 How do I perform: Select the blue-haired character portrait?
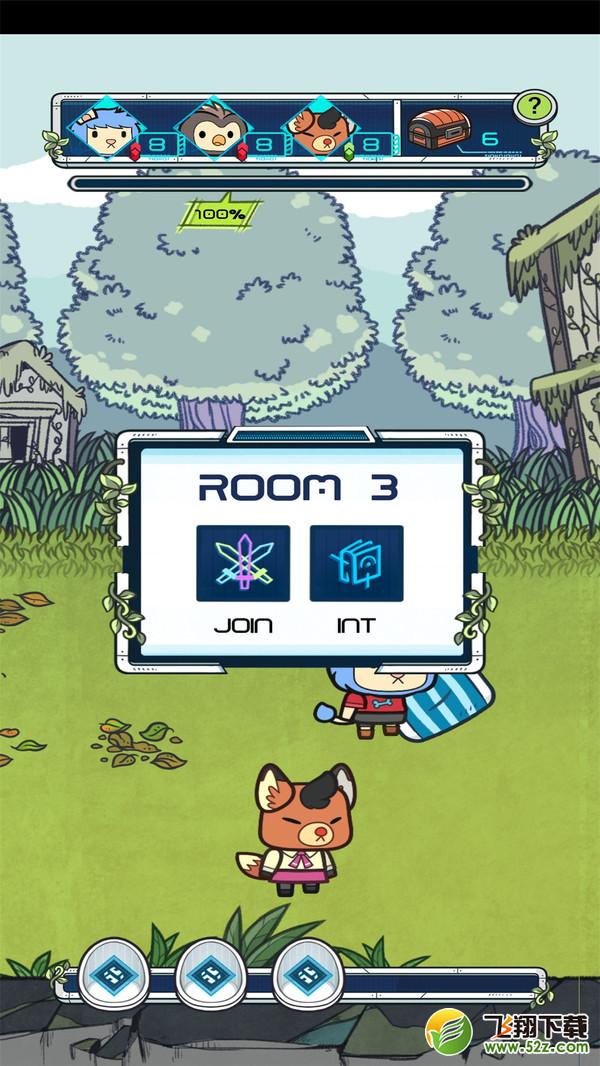tap(106, 129)
